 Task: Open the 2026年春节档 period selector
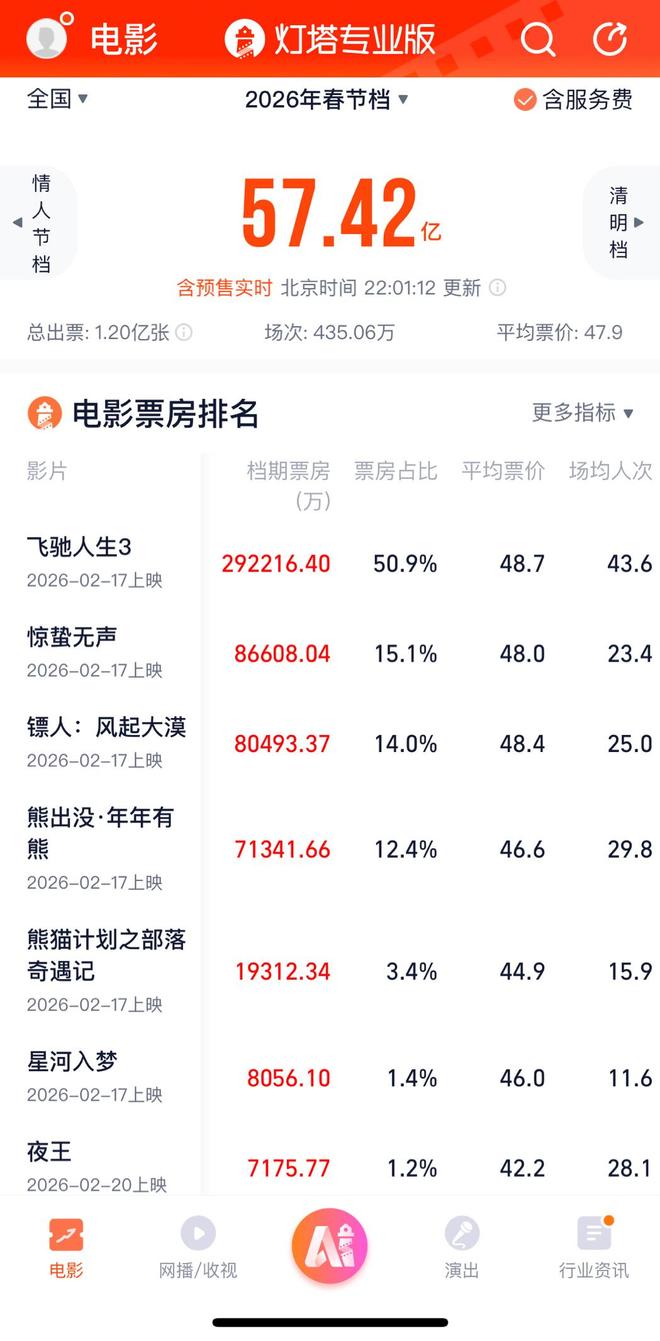pos(327,99)
